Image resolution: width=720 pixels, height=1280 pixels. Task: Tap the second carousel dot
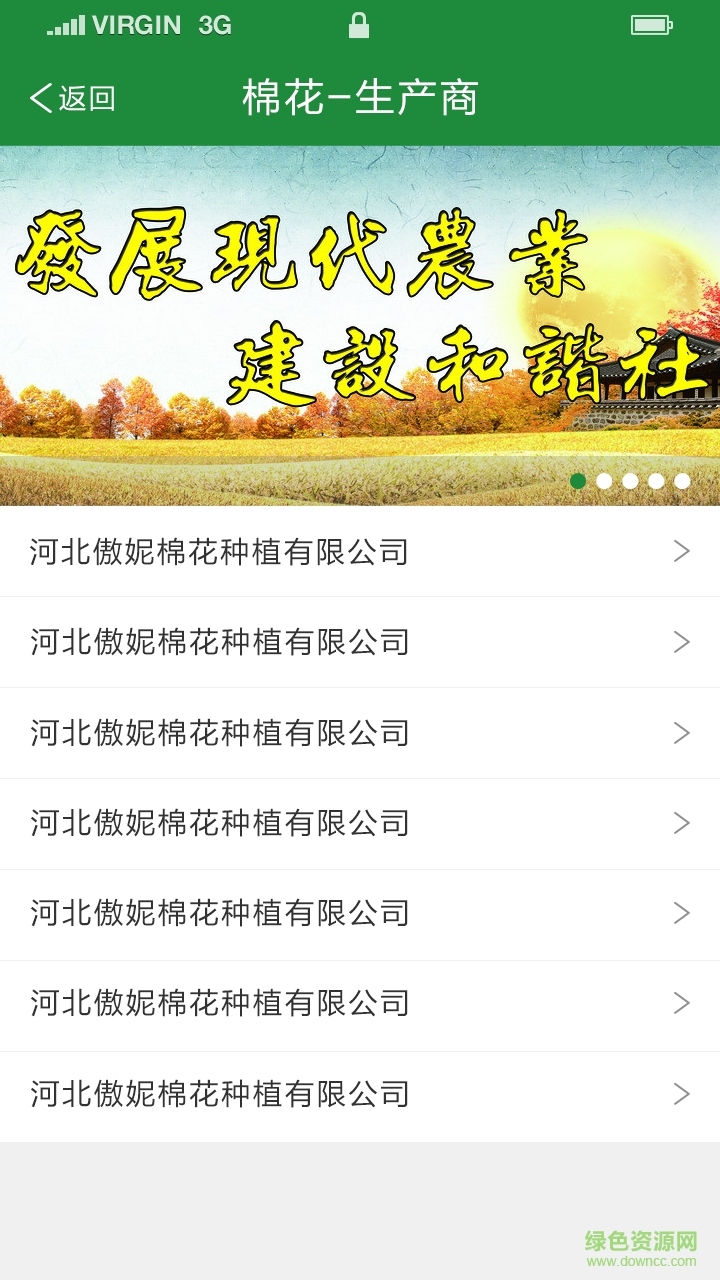click(x=604, y=481)
